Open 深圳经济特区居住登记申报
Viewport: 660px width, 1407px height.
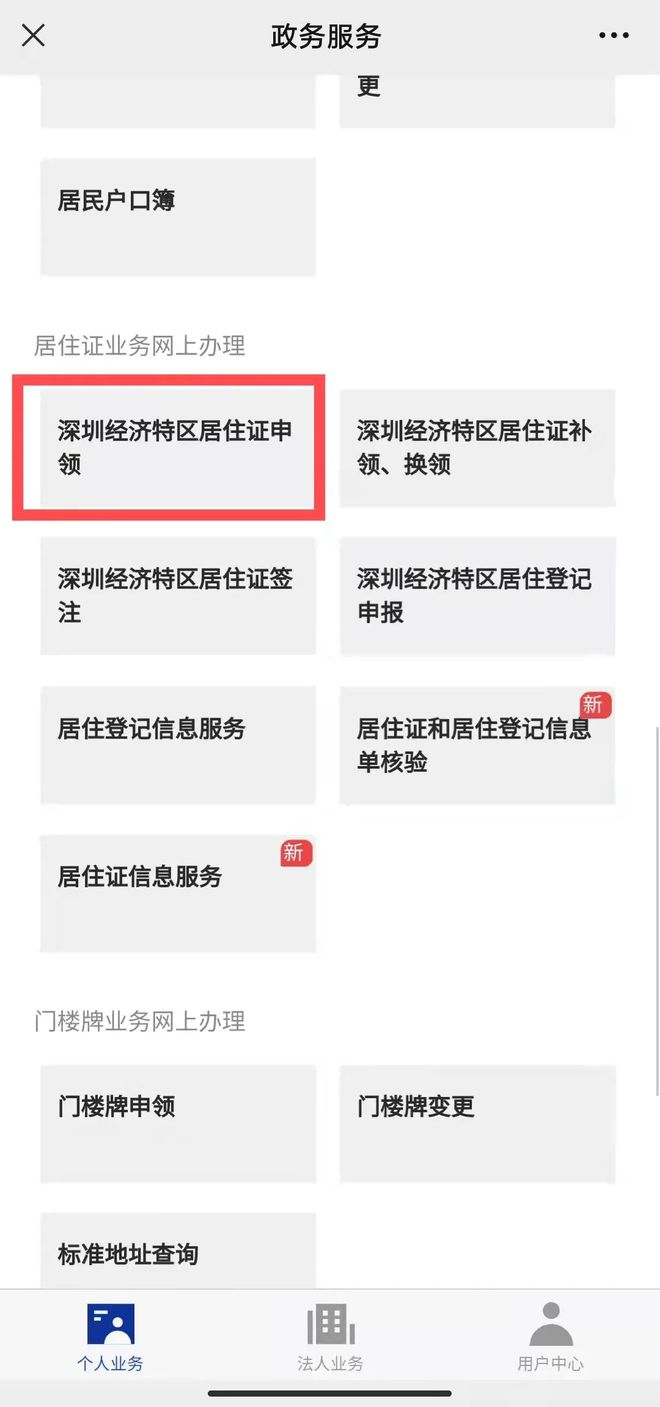click(477, 595)
